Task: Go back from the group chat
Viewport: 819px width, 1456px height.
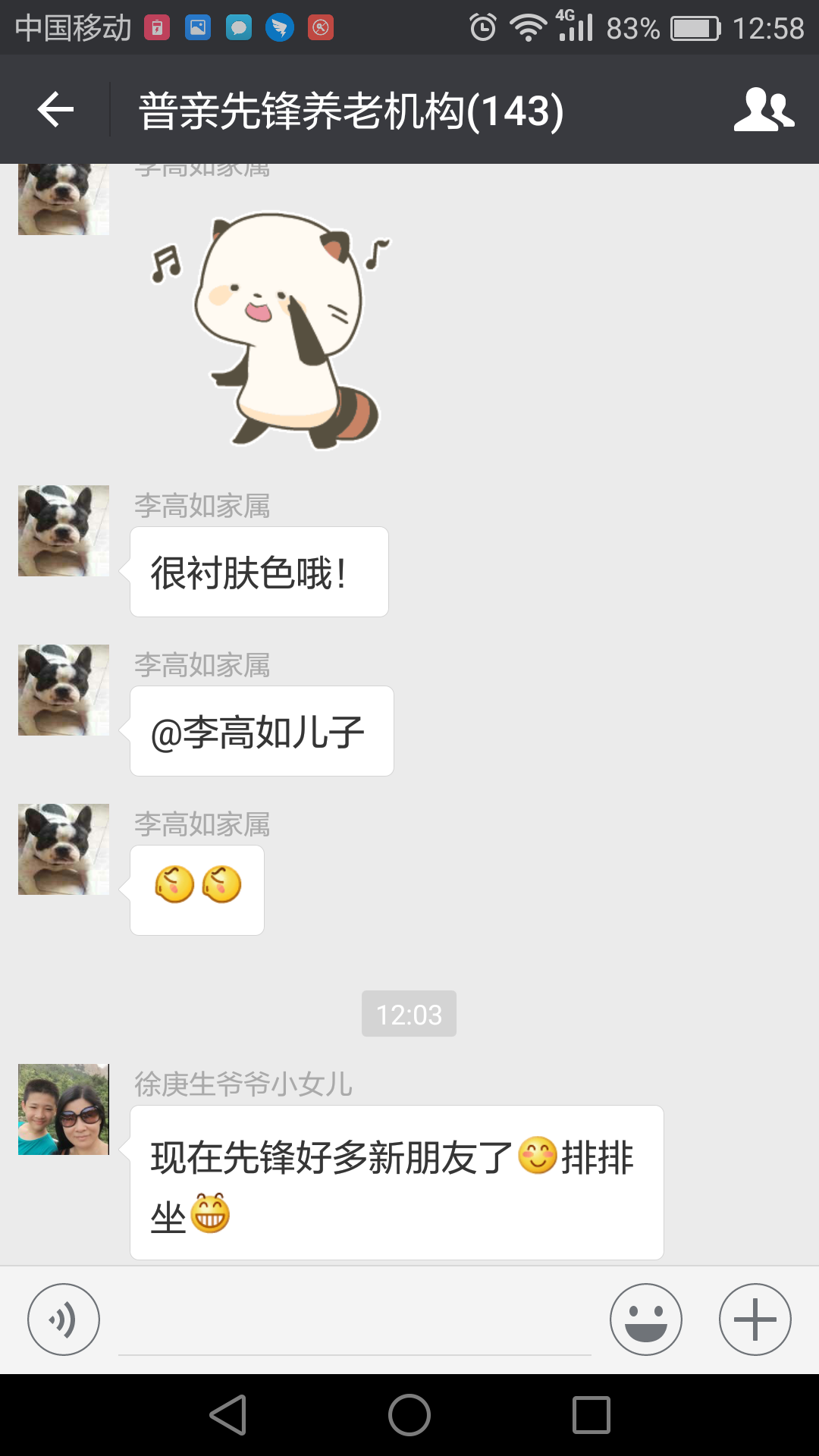Action: (x=55, y=110)
